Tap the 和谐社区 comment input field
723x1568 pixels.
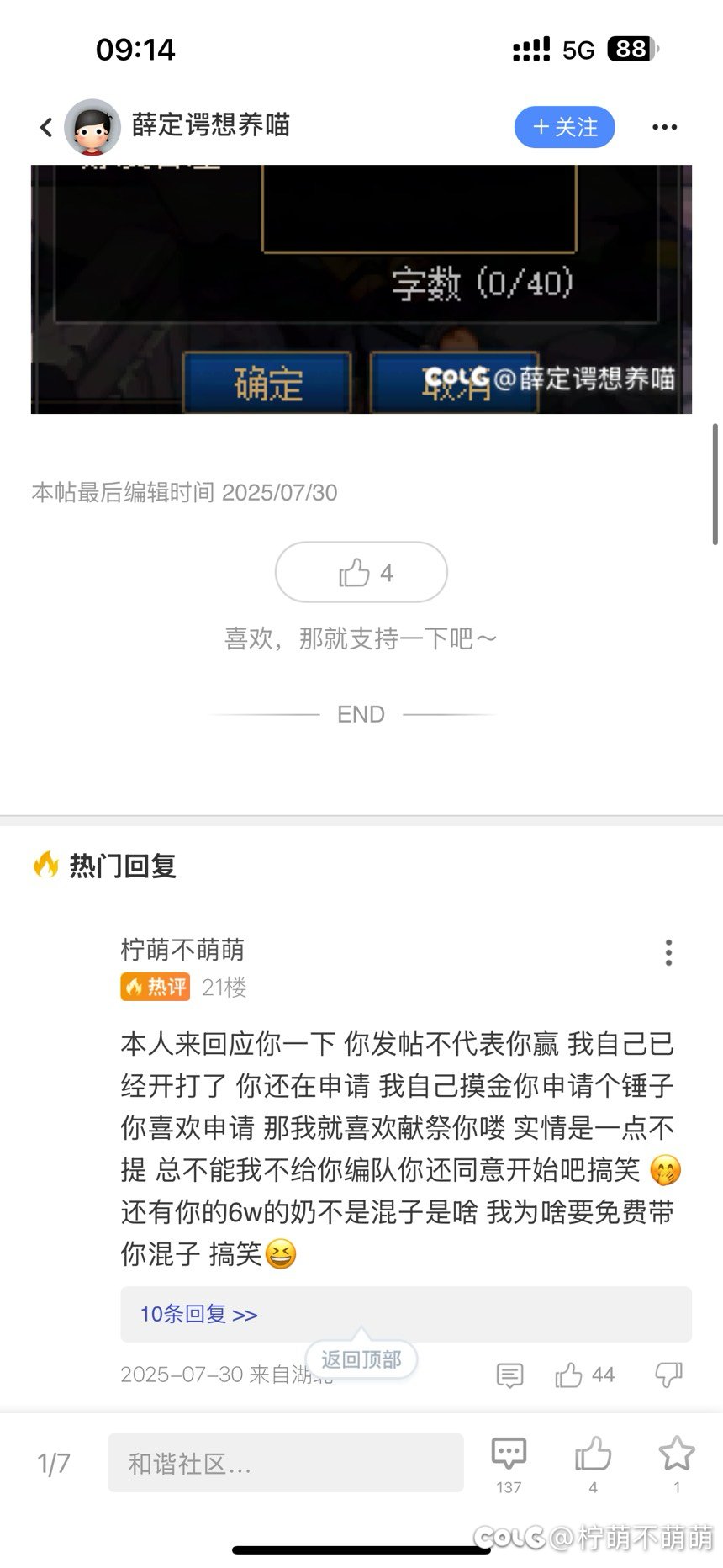286,1463
